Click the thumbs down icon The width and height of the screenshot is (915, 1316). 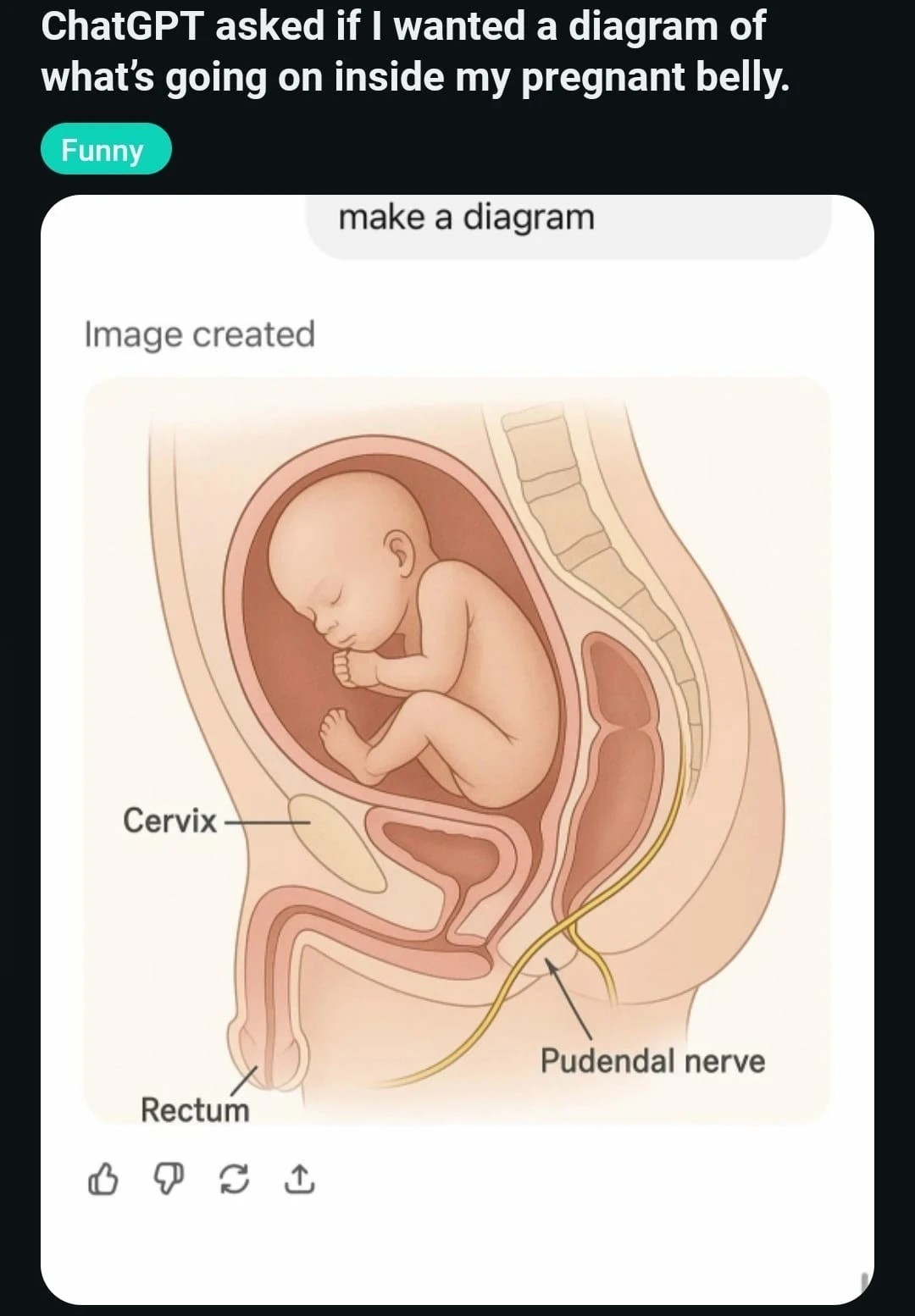click(169, 1177)
